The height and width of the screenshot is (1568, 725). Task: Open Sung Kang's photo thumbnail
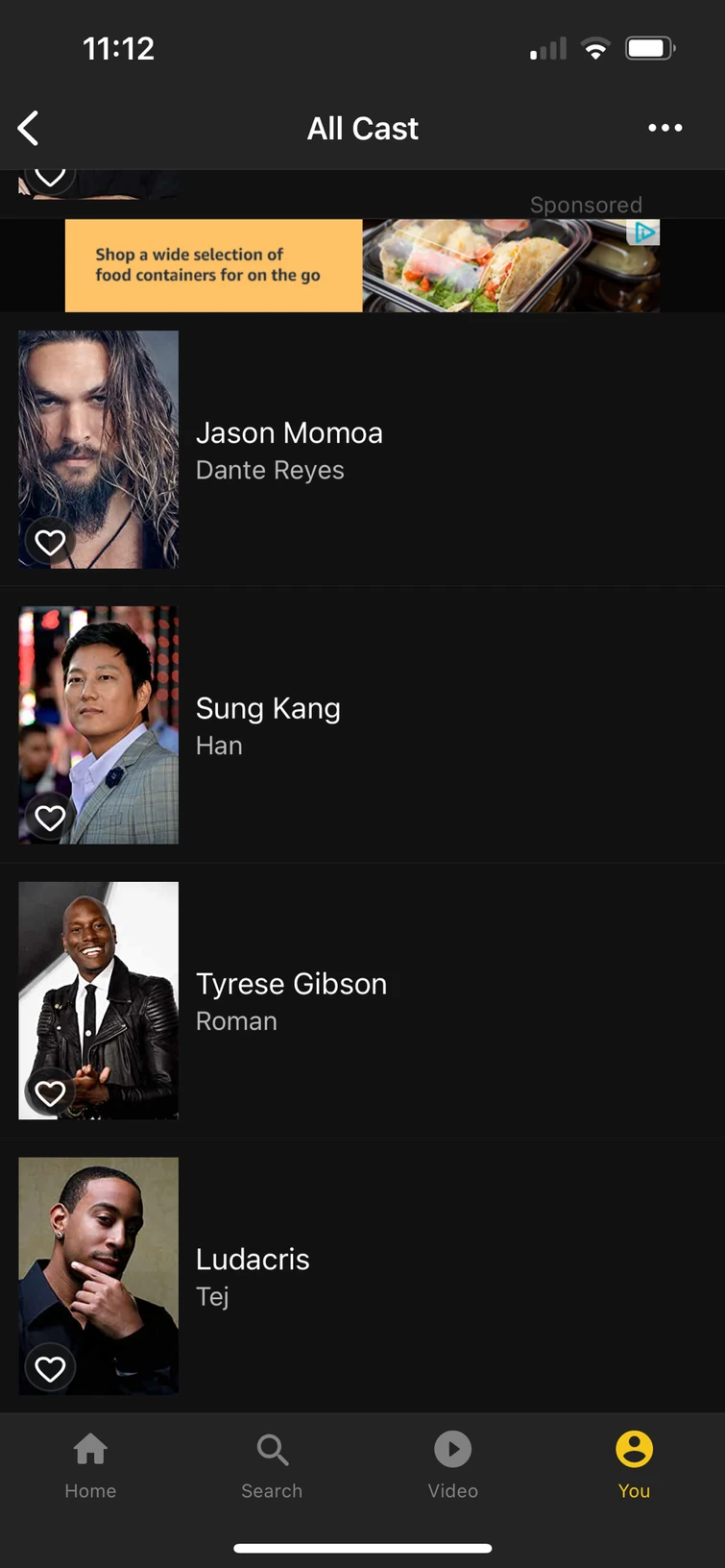click(x=98, y=724)
